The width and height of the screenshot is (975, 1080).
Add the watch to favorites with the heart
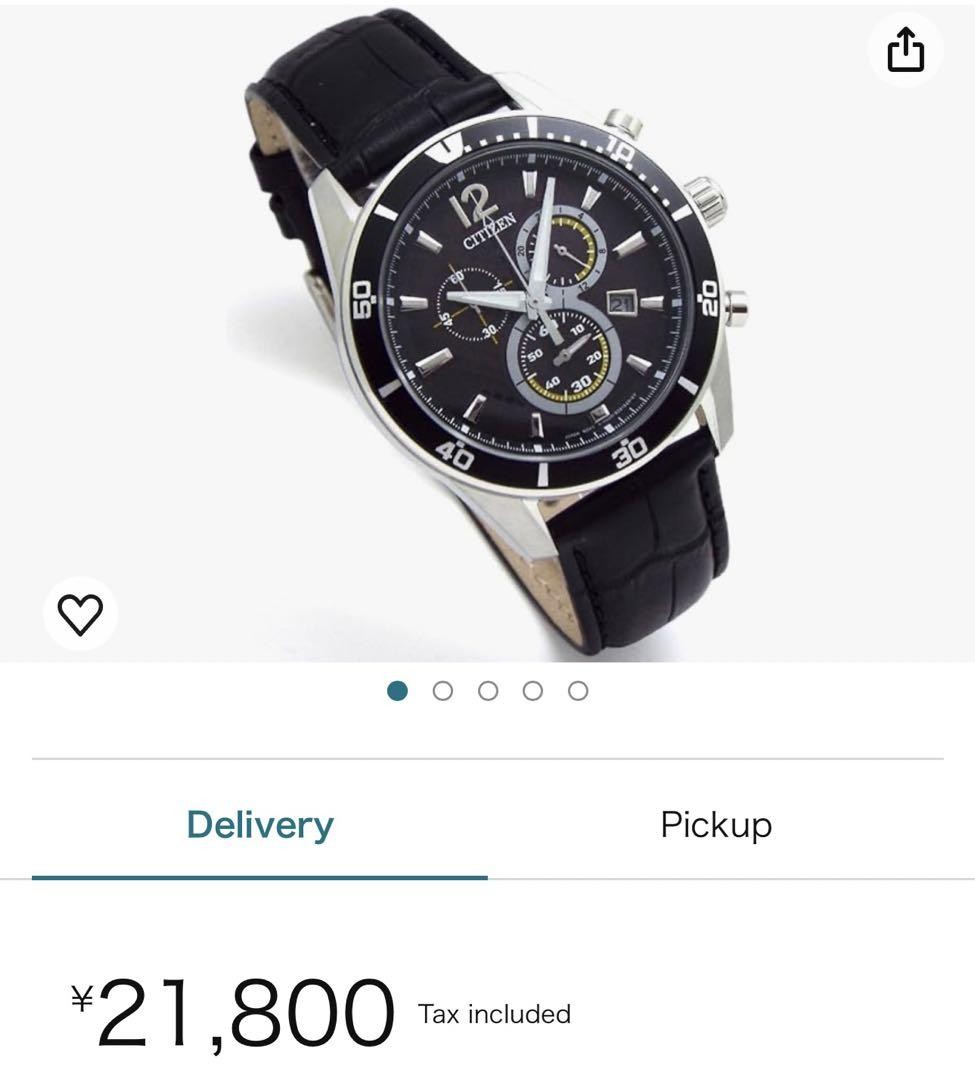tap(80, 614)
